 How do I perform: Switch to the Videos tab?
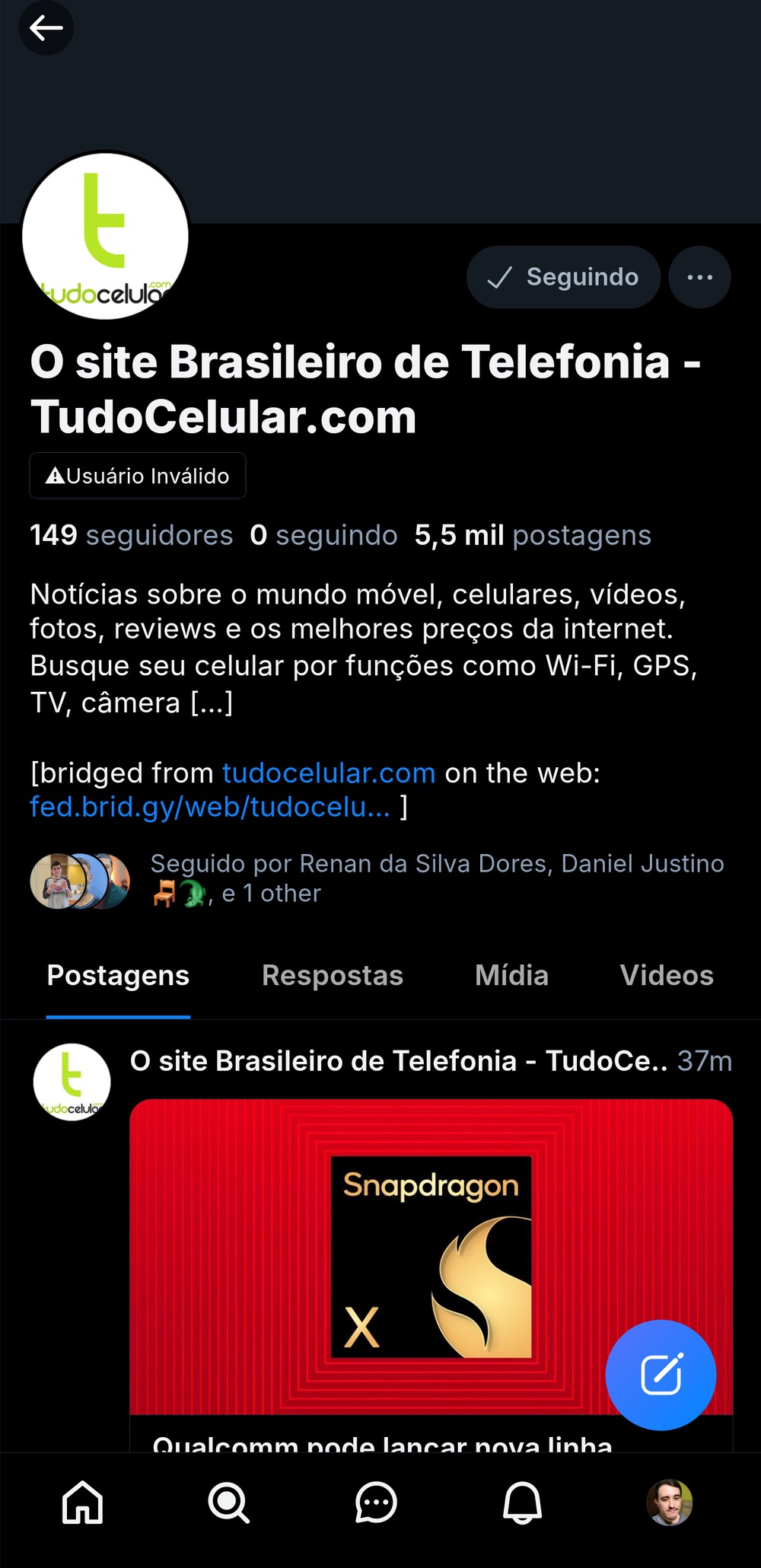(667, 975)
